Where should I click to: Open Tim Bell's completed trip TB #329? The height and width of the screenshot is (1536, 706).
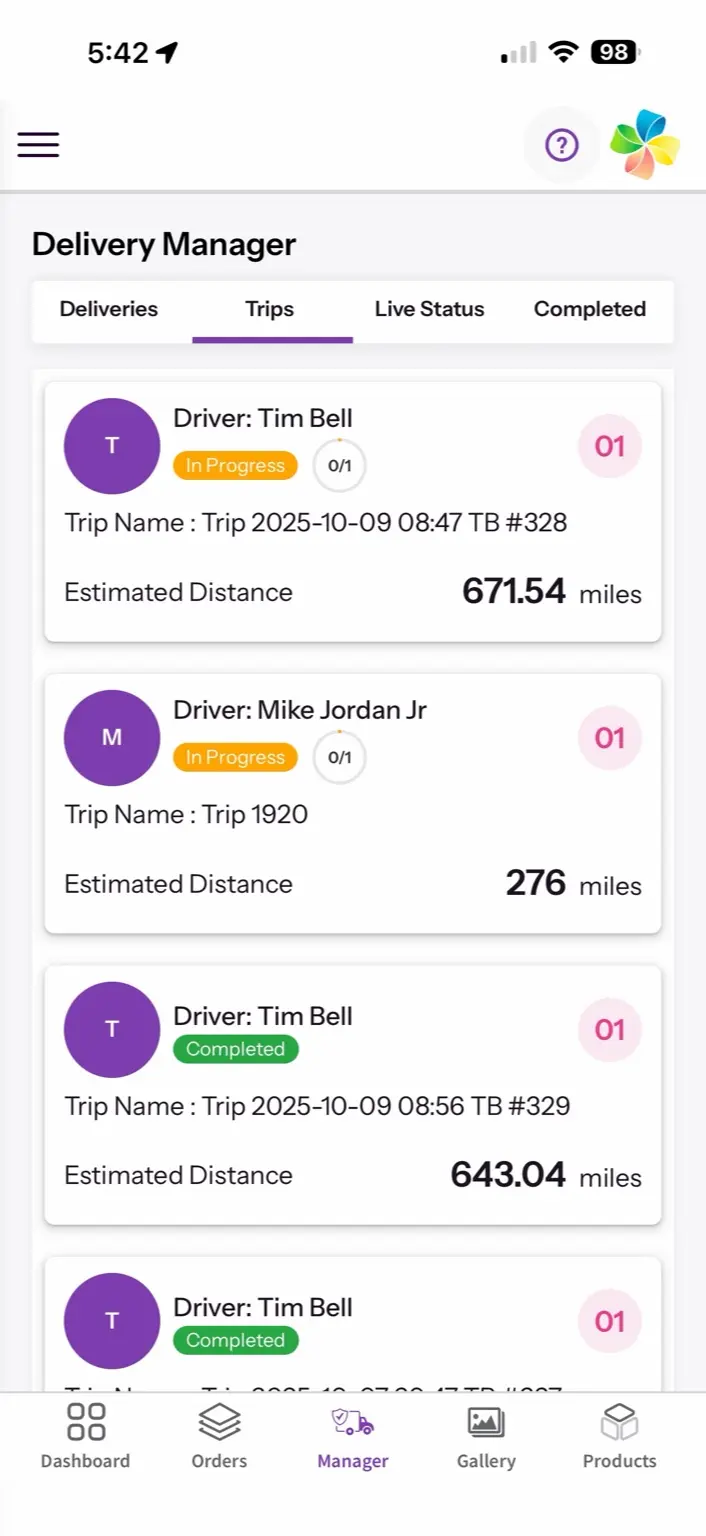tap(352, 1095)
